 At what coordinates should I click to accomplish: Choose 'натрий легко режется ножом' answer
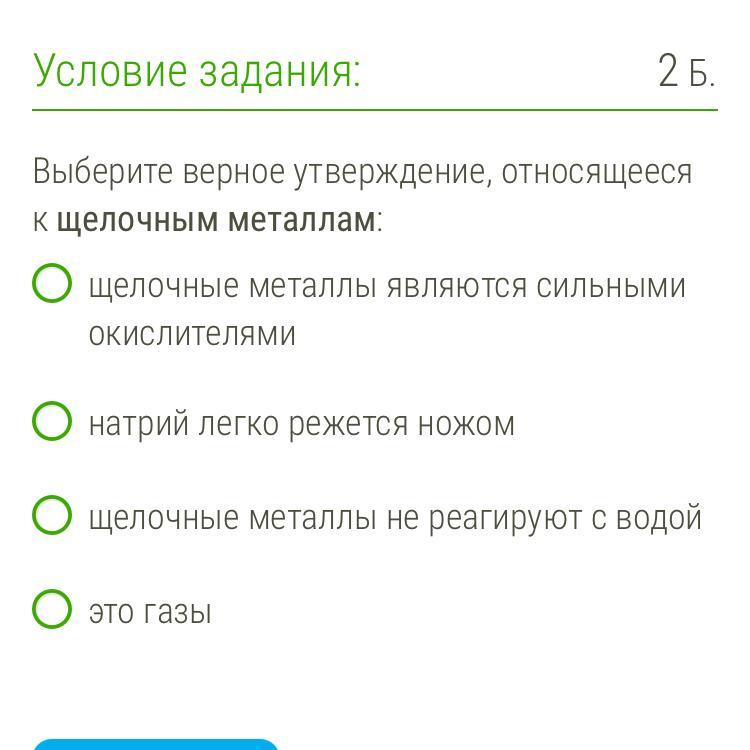pos(52,422)
